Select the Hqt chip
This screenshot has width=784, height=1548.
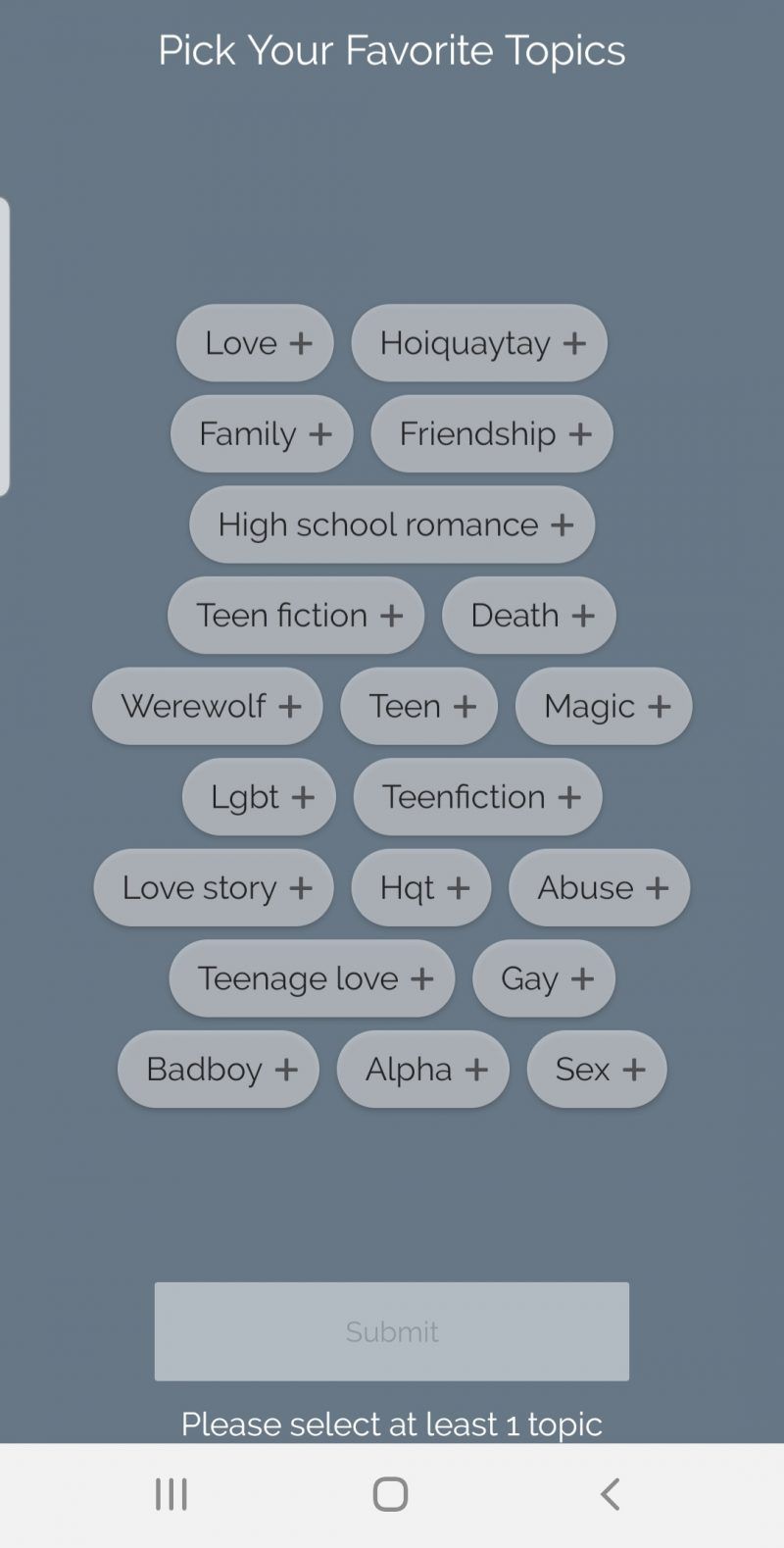(x=421, y=887)
